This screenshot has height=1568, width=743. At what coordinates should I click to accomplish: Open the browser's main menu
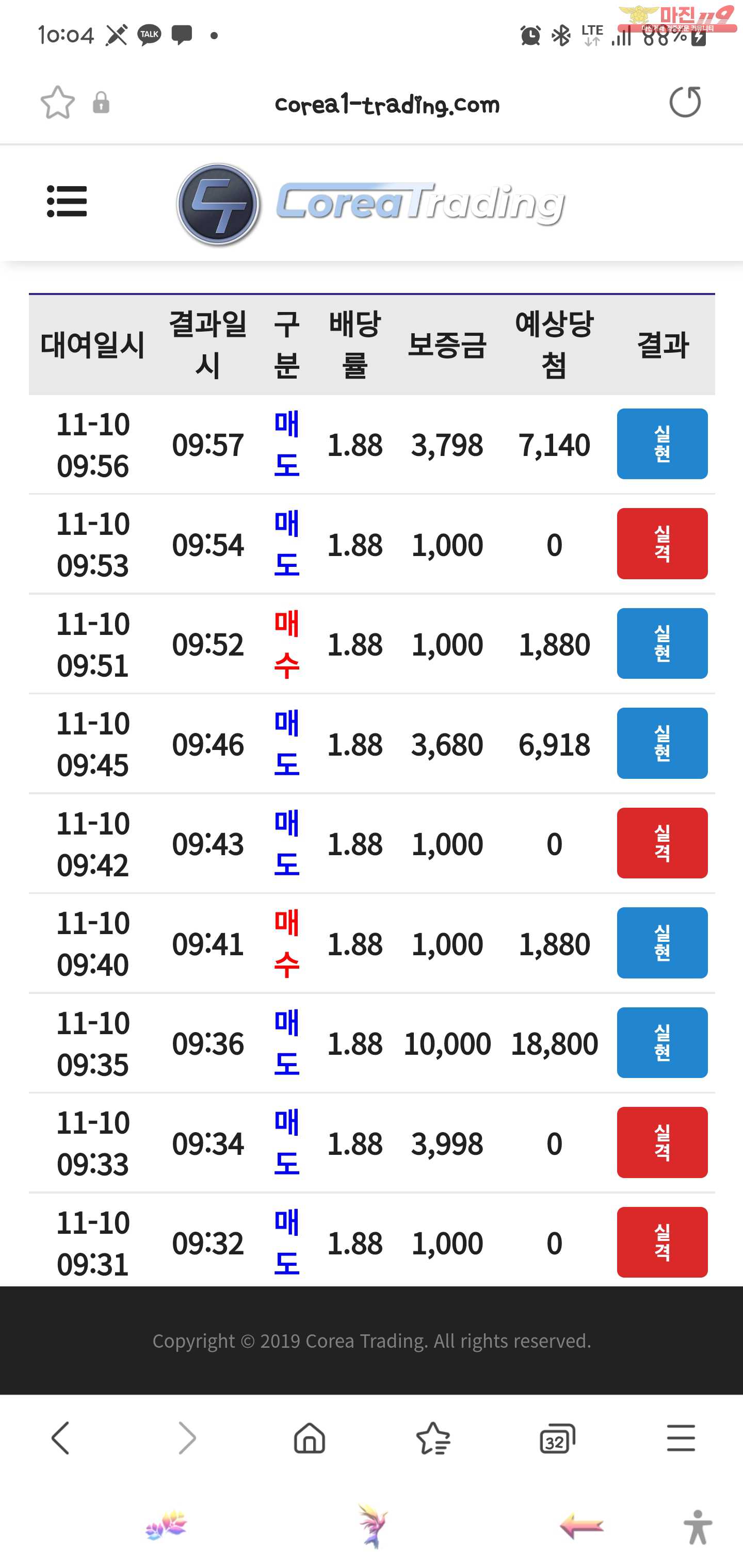click(681, 1438)
